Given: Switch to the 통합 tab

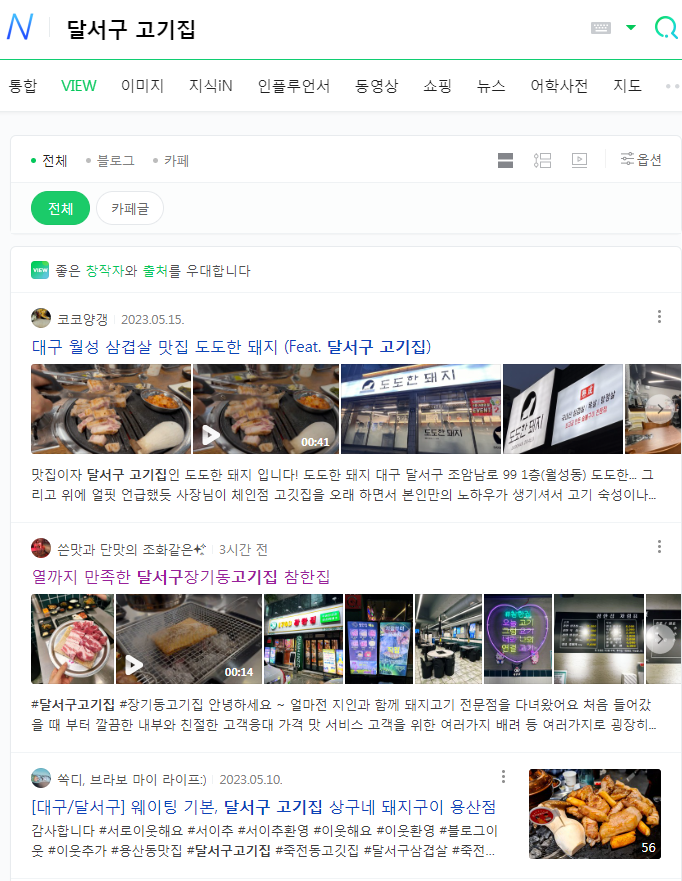Looking at the screenshot, I should [22, 86].
